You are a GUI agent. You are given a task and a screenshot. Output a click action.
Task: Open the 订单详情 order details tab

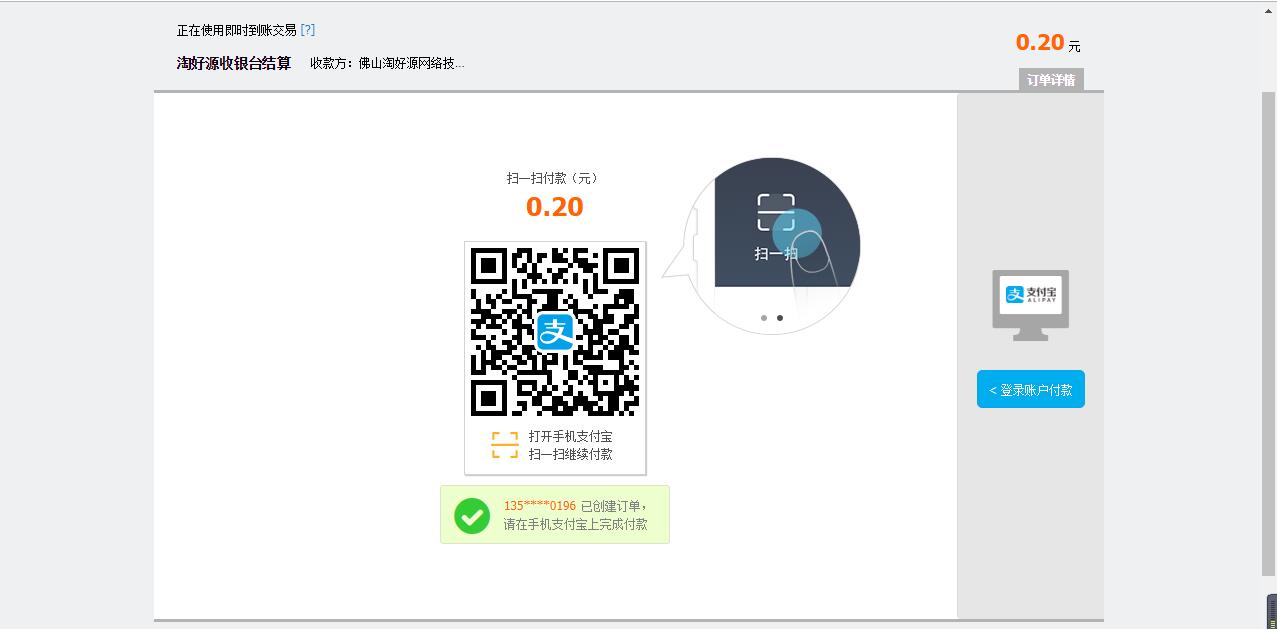1050,80
